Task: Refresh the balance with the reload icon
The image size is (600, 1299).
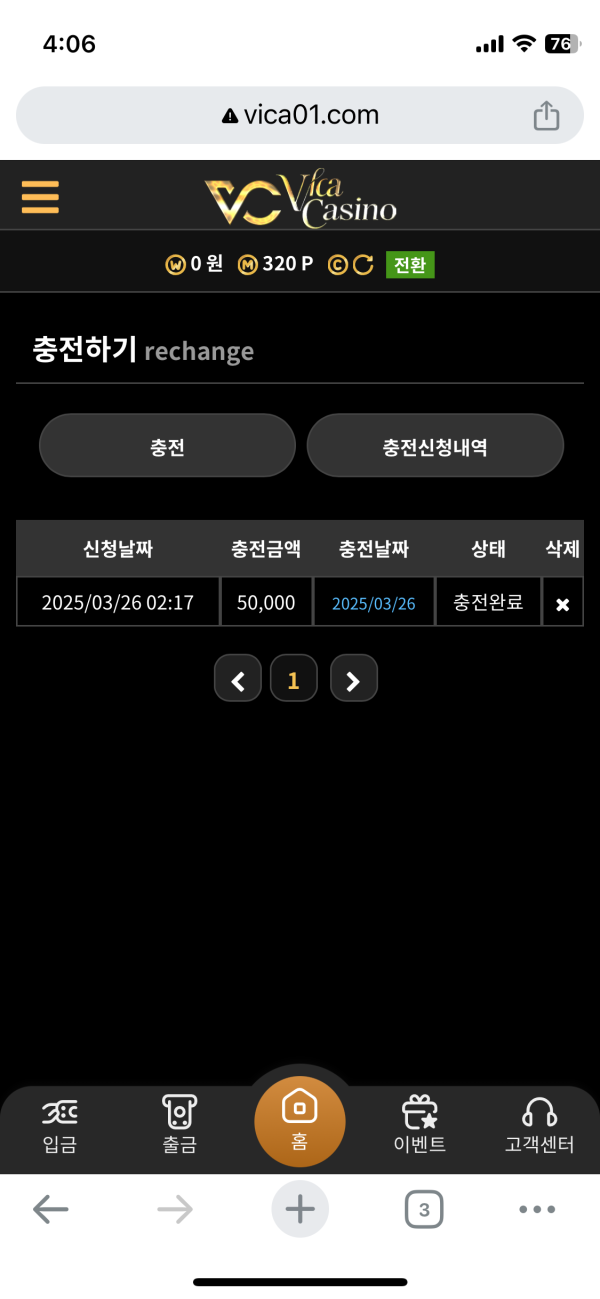Action: pos(363,265)
